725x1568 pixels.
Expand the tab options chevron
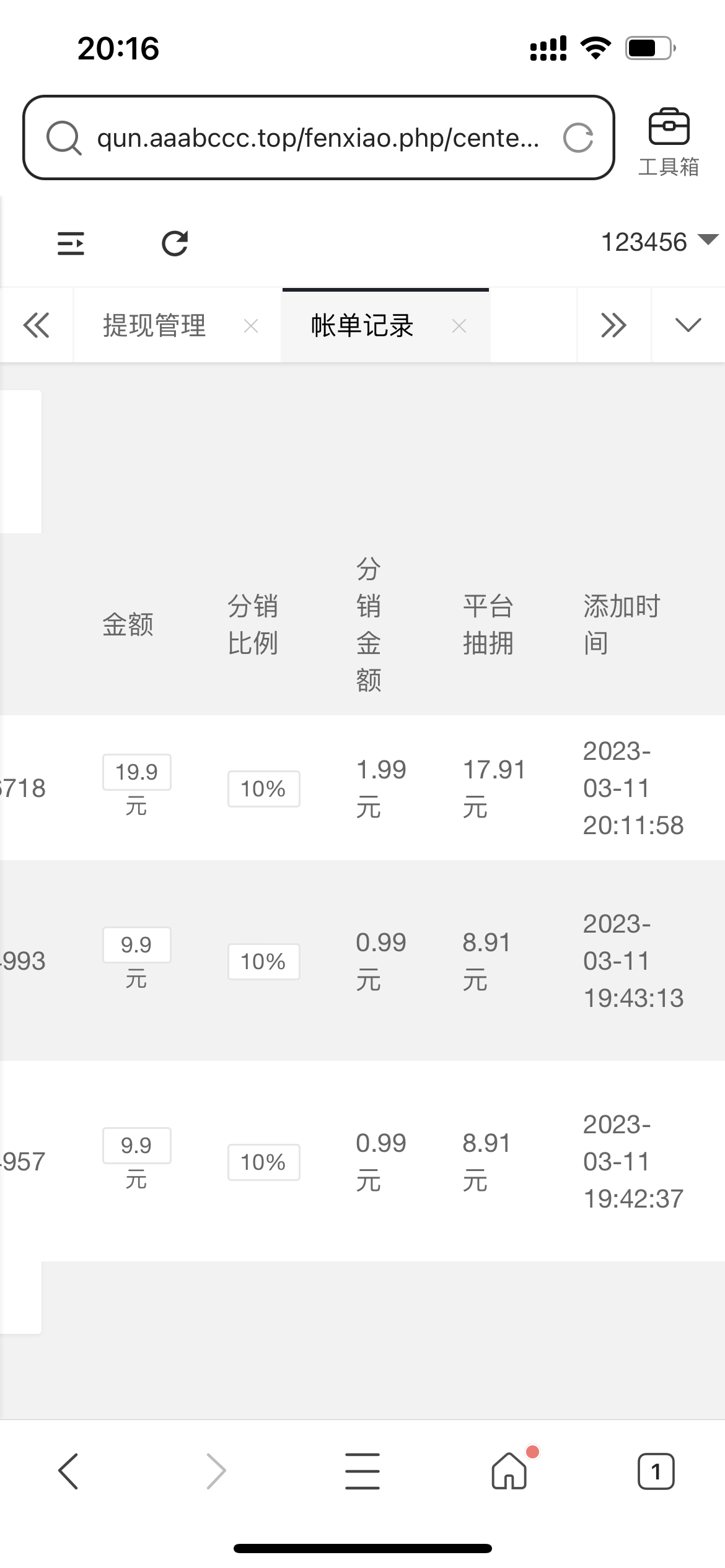click(x=688, y=325)
